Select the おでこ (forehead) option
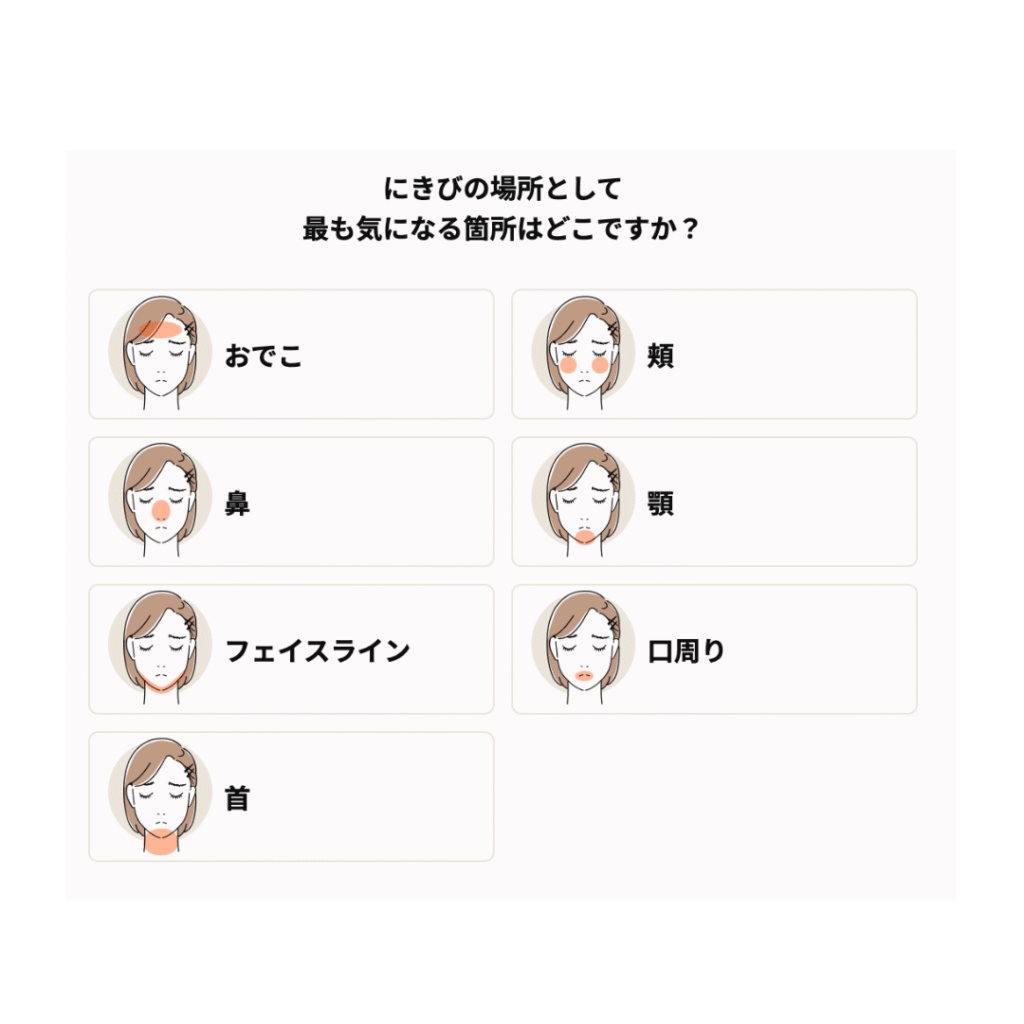Viewport: 1024px width, 1024px height. 290,354
